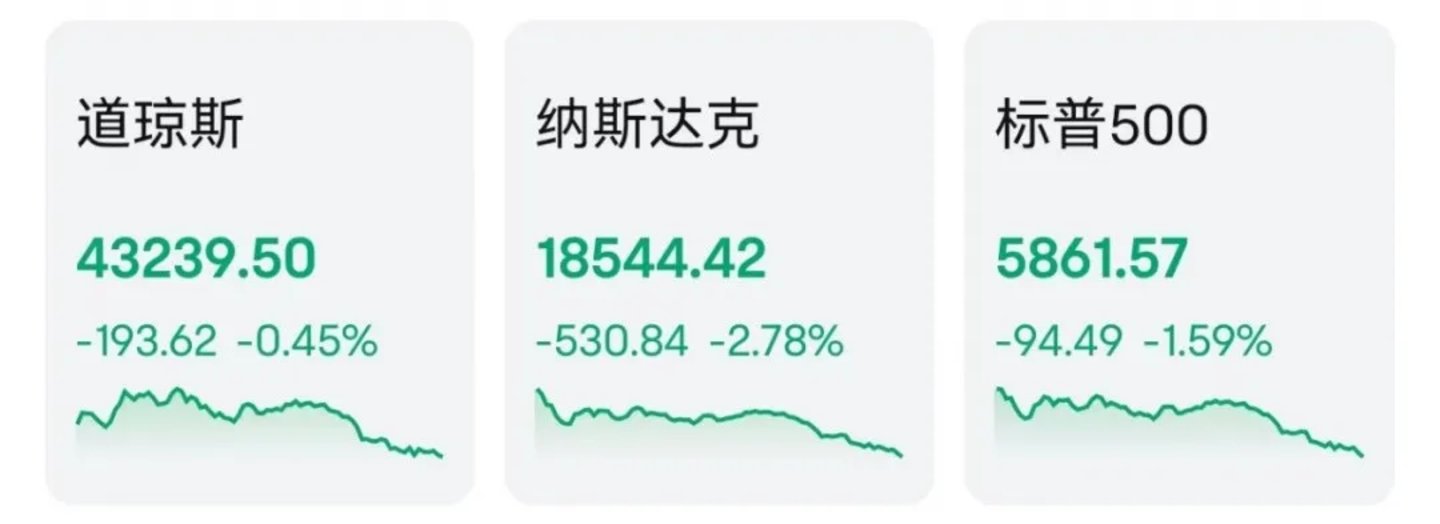Open the 道琼斯 index card
This screenshot has width=1440, height=524.
pyautogui.click(x=259, y=262)
